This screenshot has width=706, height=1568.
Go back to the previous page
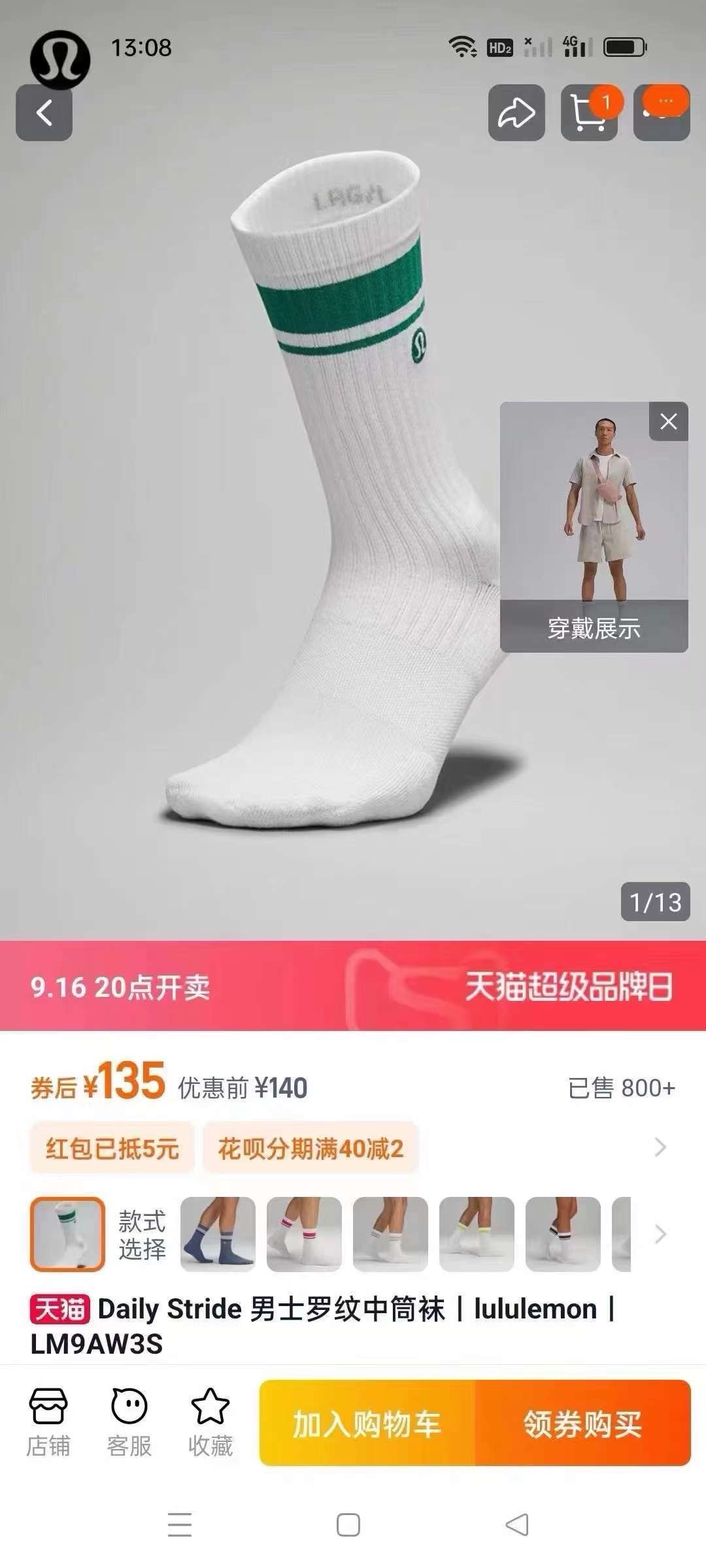tap(44, 112)
